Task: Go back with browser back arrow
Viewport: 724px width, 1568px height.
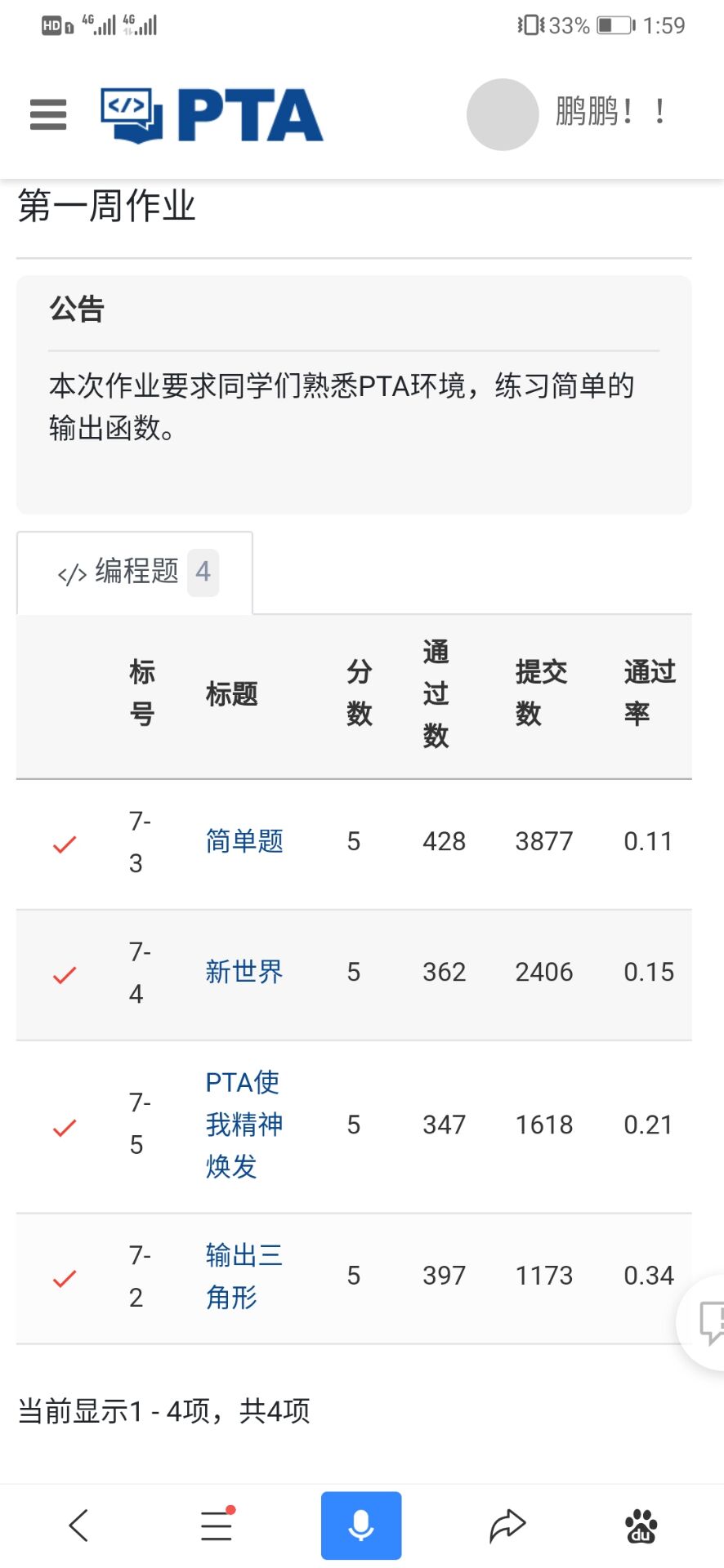Action: (79, 1526)
